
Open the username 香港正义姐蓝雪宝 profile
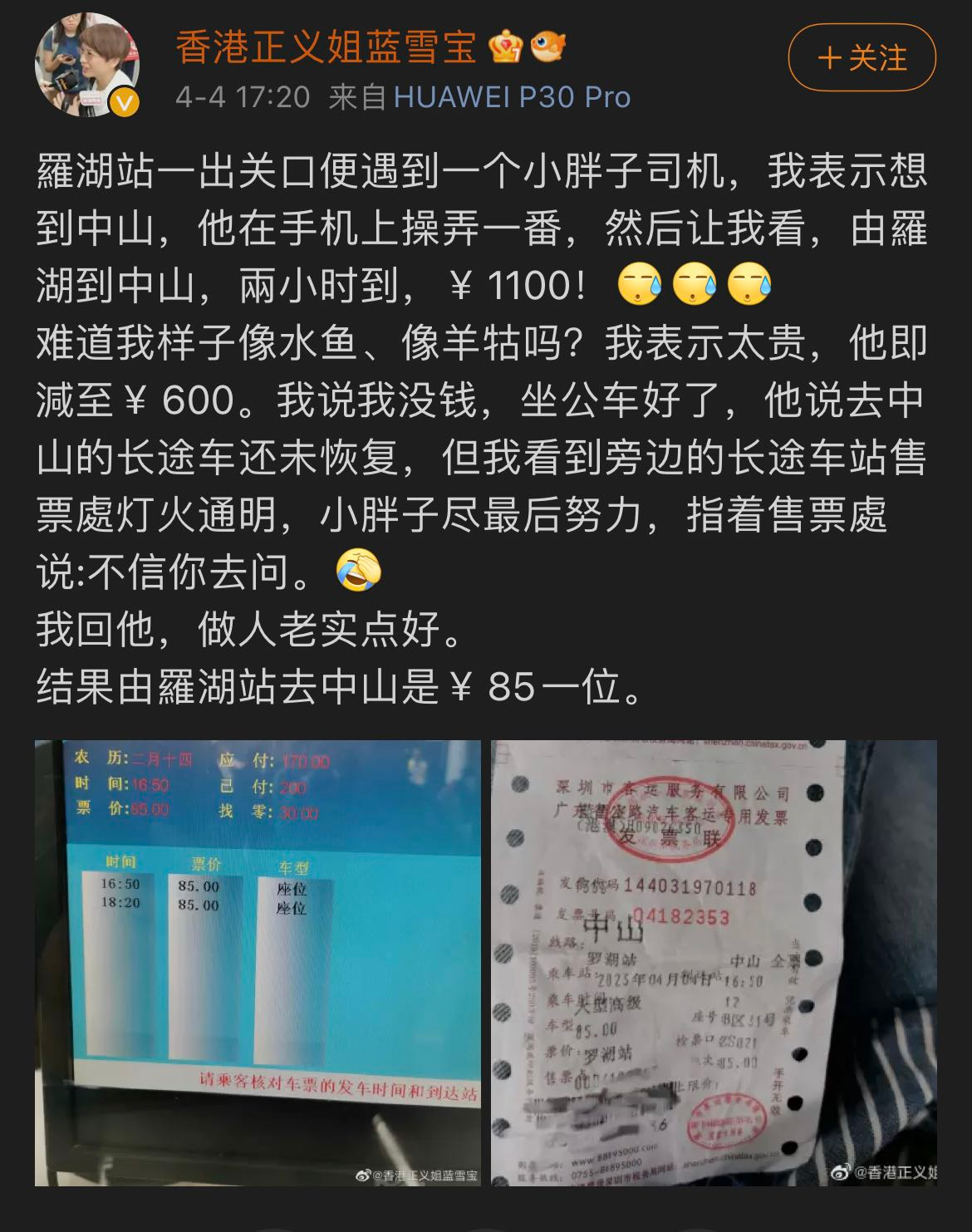coord(326,47)
